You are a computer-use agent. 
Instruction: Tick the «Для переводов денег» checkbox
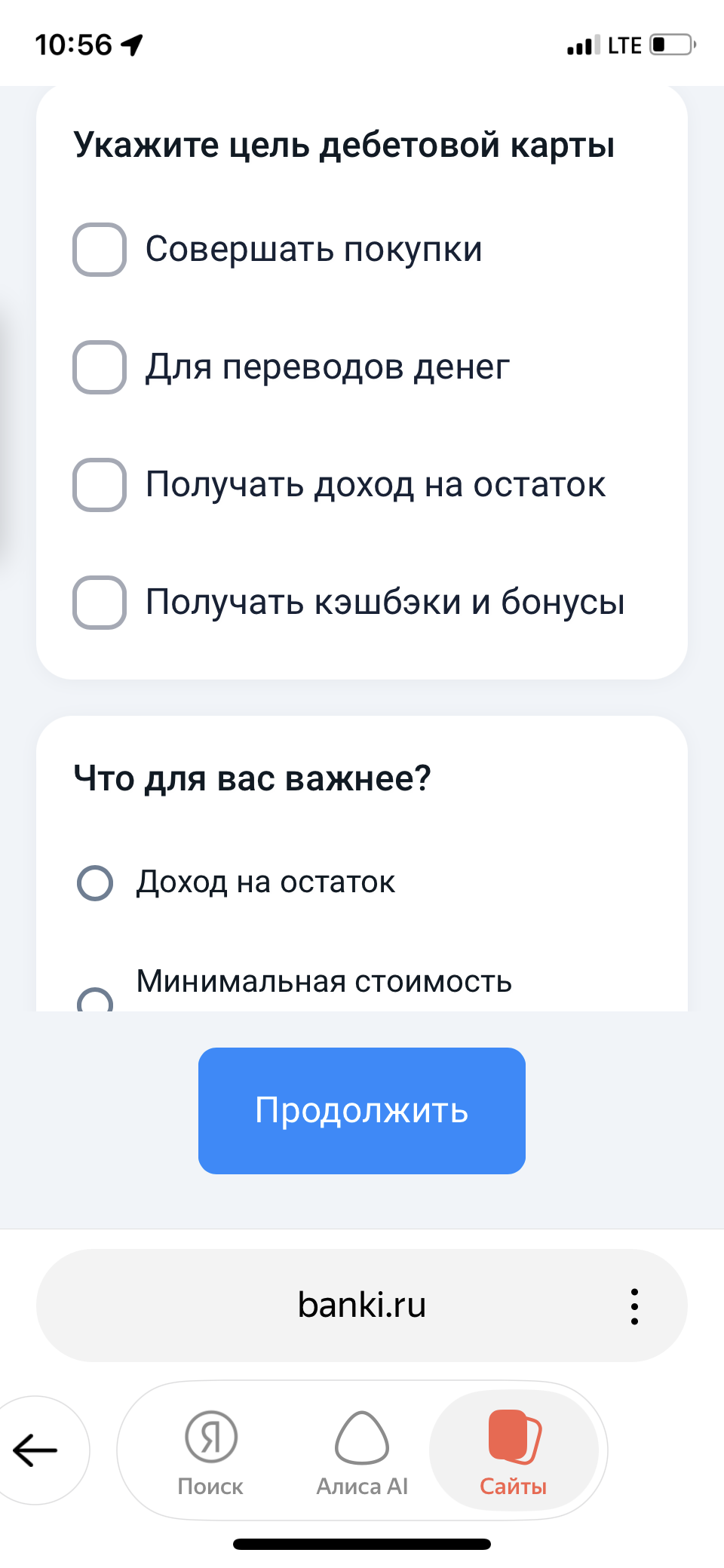(100, 367)
